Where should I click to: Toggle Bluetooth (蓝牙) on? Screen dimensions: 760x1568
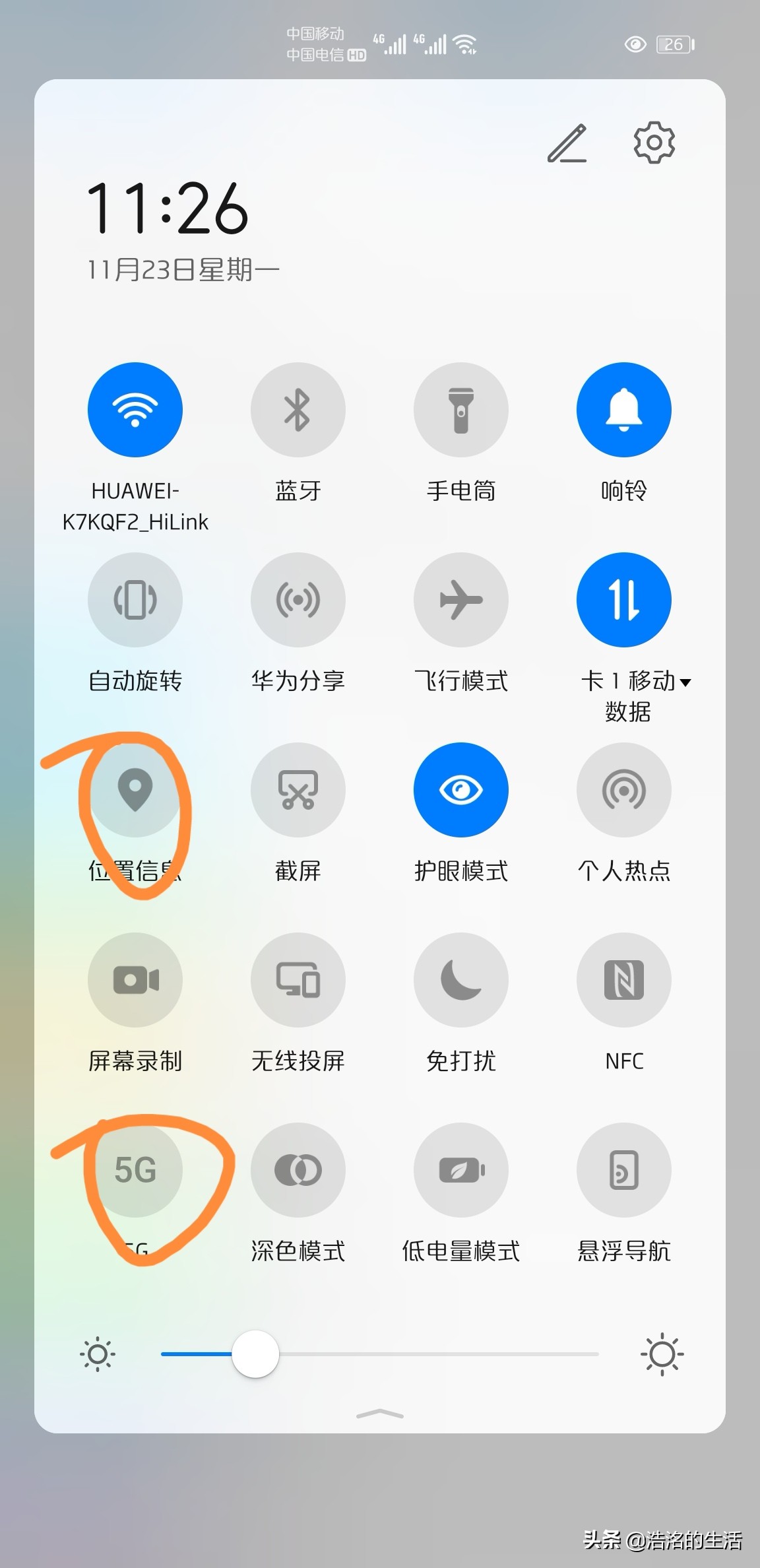298,409
